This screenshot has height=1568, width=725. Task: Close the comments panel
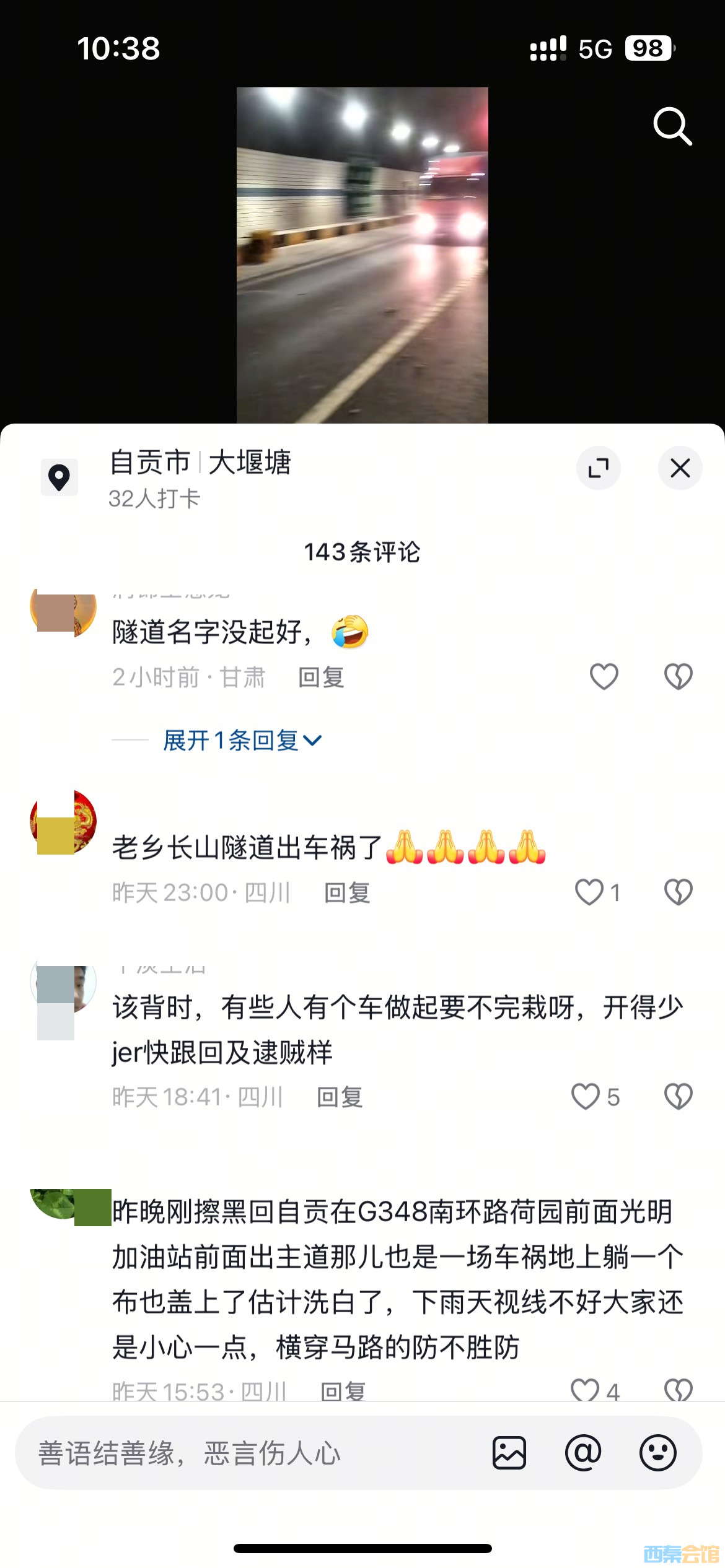point(680,468)
